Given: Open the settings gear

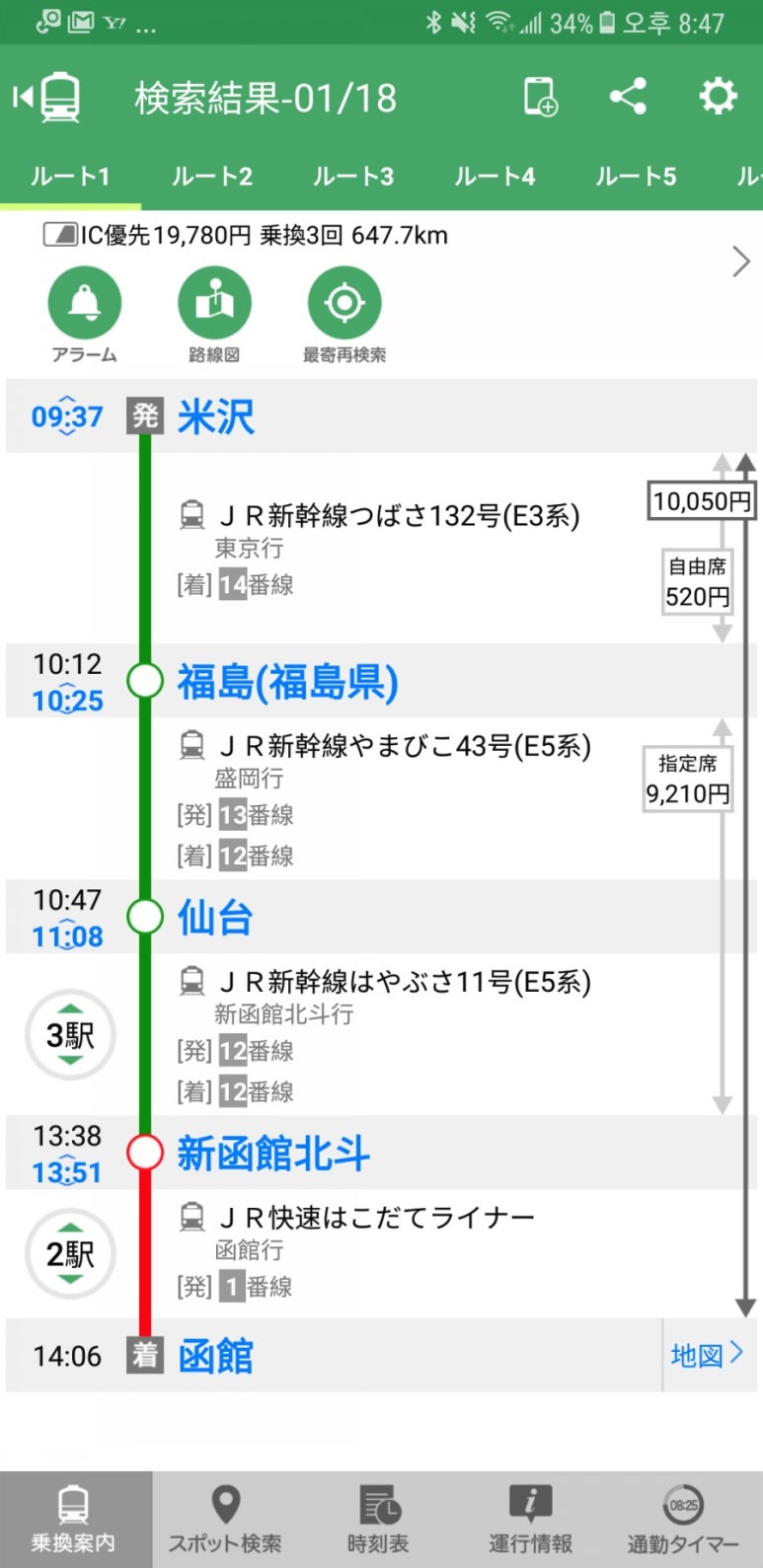Looking at the screenshot, I should [x=718, y=97].
